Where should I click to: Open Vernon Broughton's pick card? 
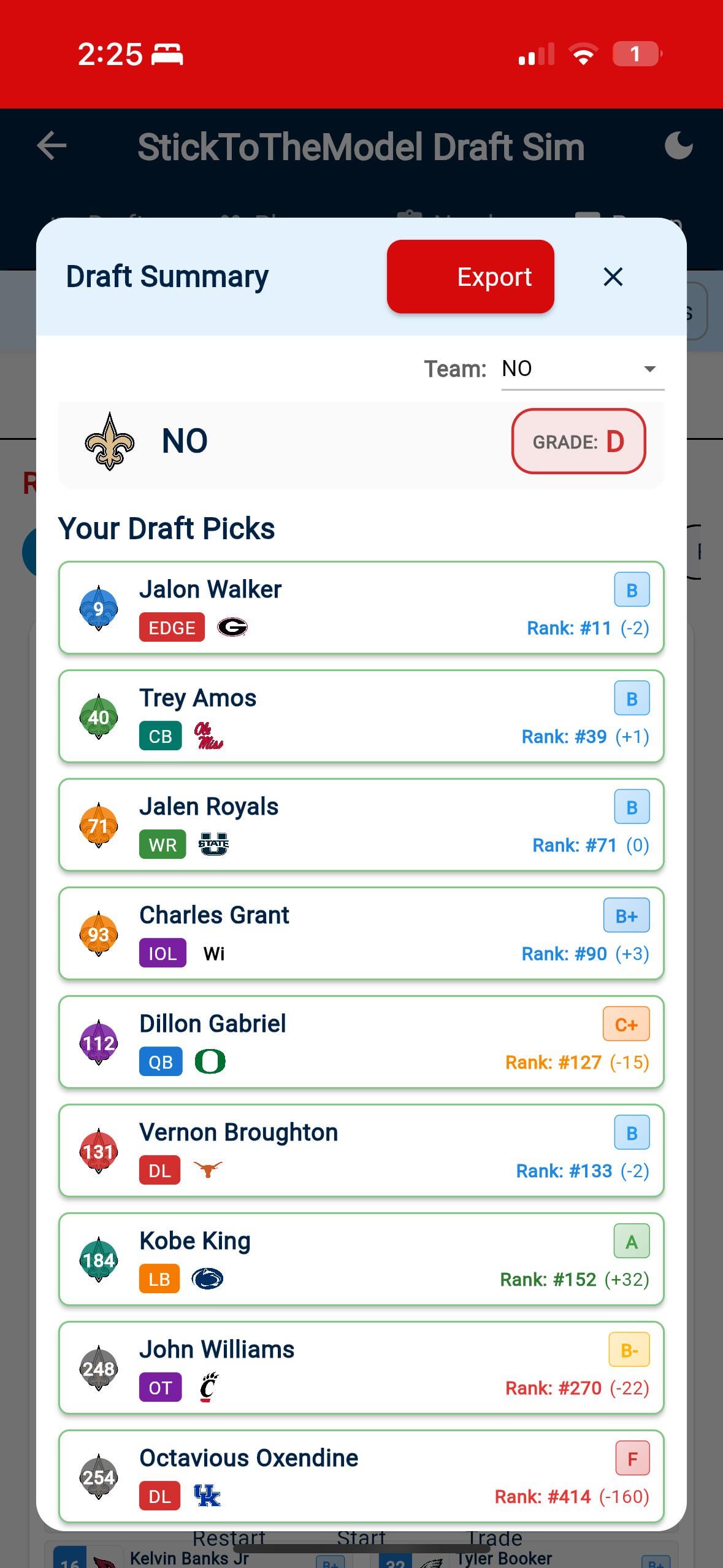[361, 1150]
